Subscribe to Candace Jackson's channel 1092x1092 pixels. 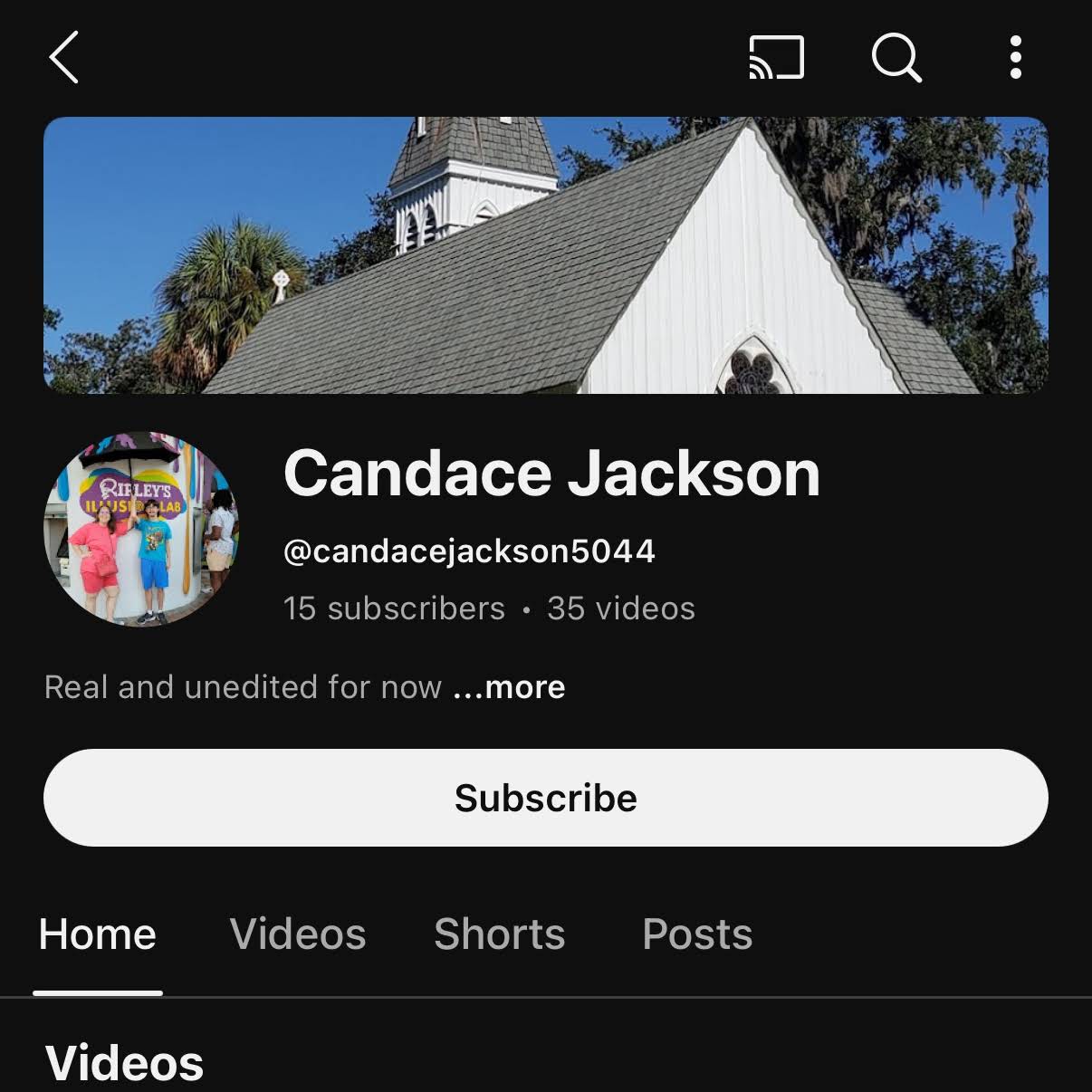pos(546,798)
